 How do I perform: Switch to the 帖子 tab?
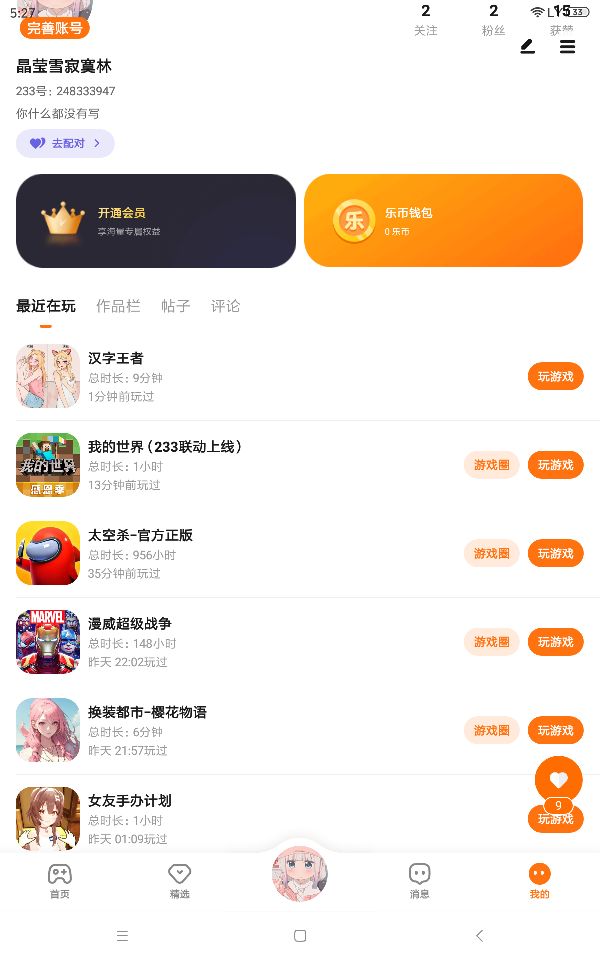point(176,306)
